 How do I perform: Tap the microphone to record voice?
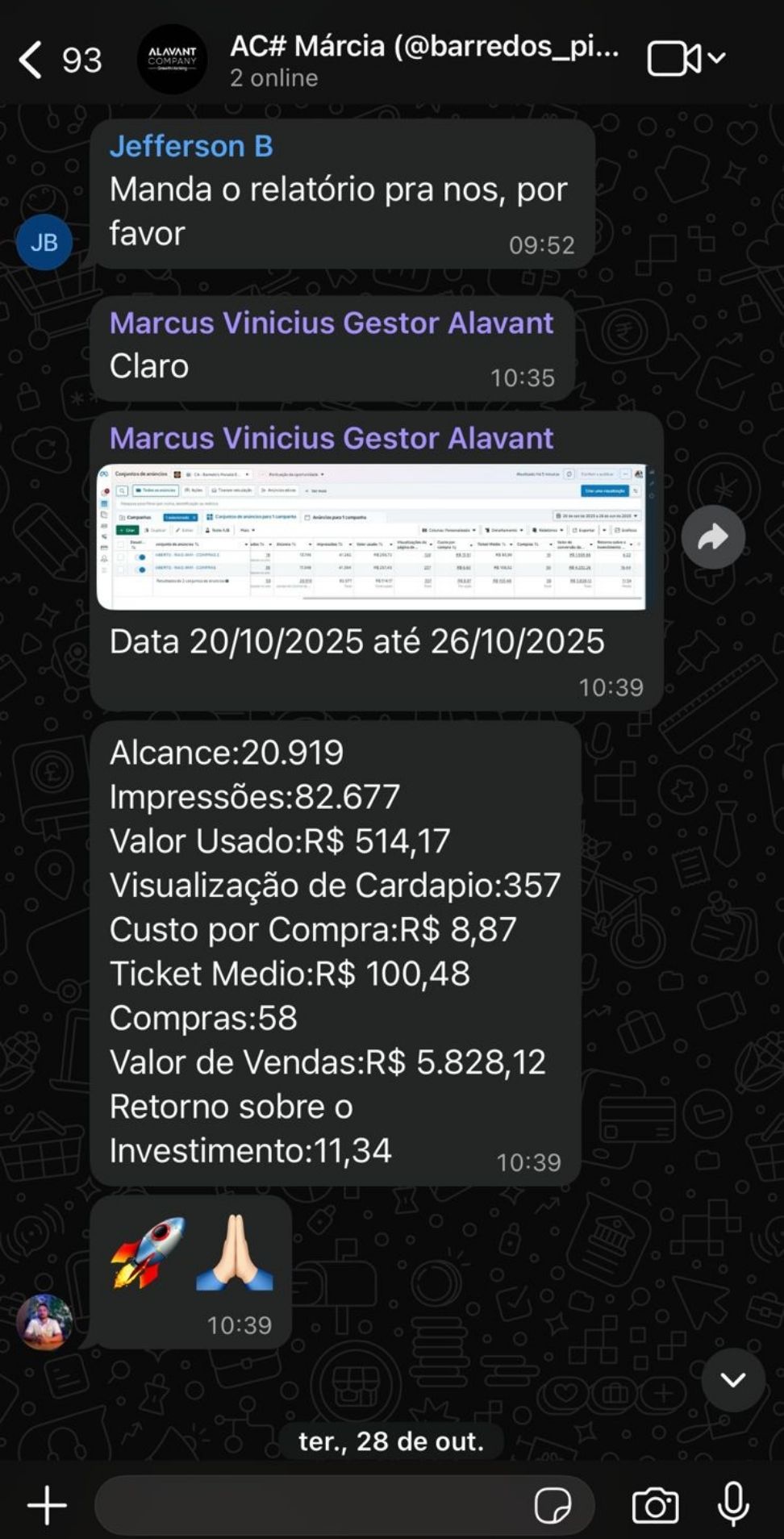(733, 1505)
